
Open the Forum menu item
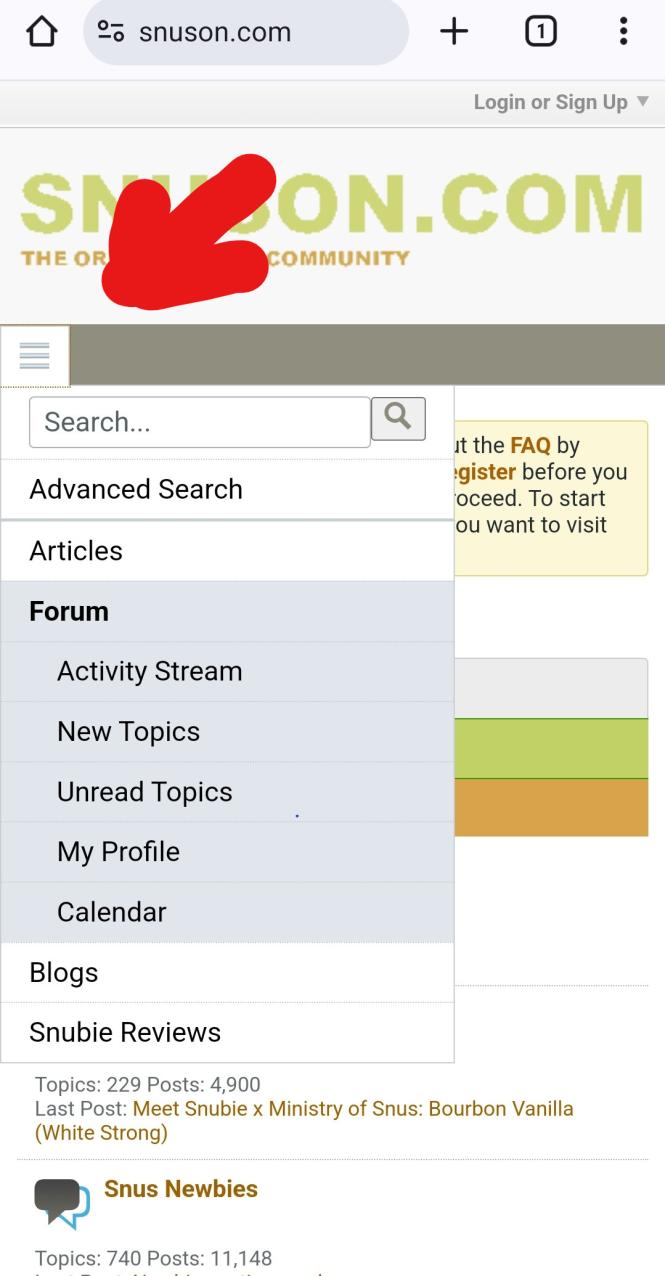coord(69,611)
